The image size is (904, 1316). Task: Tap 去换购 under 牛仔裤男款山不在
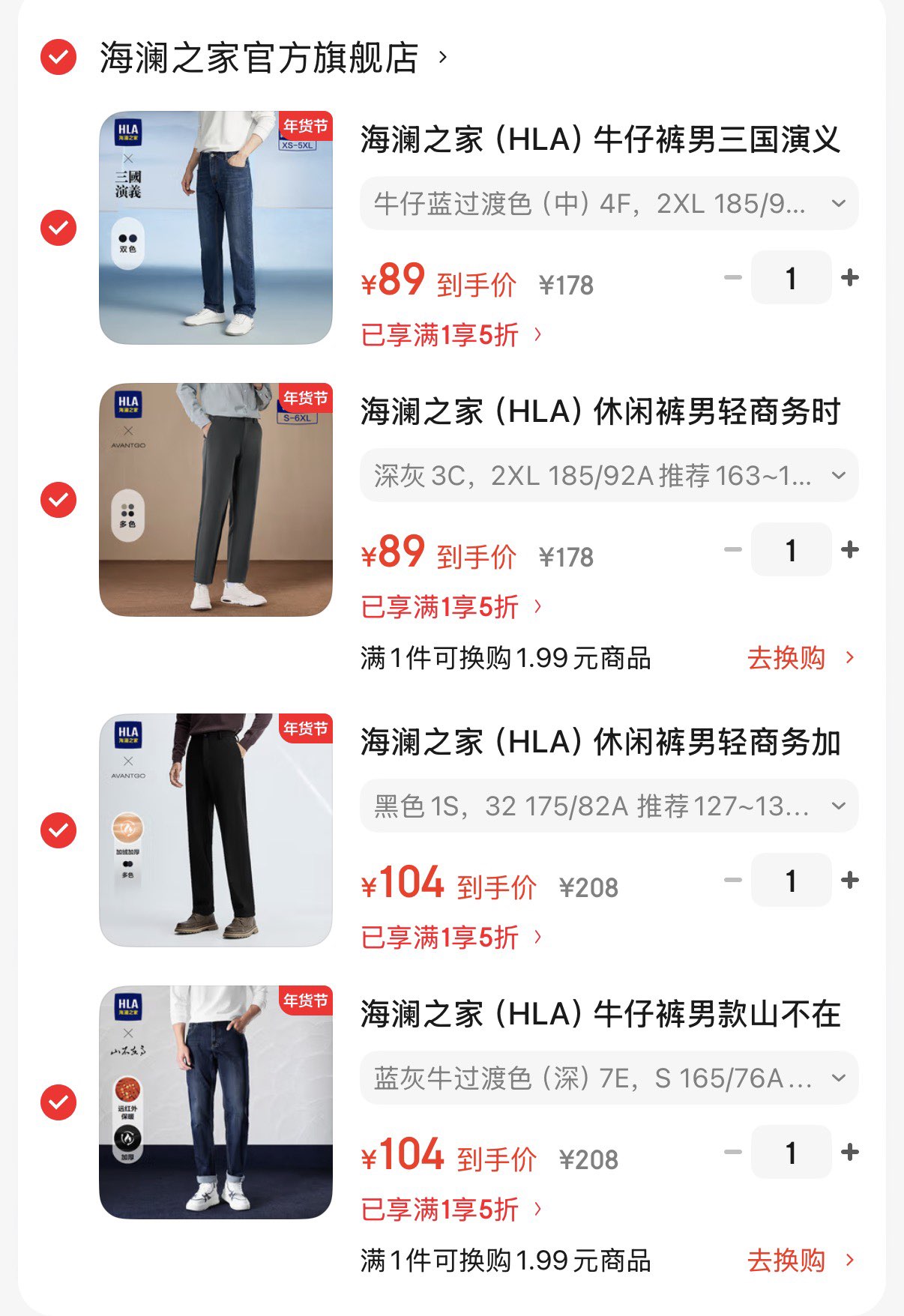(x=799, y=1261)
